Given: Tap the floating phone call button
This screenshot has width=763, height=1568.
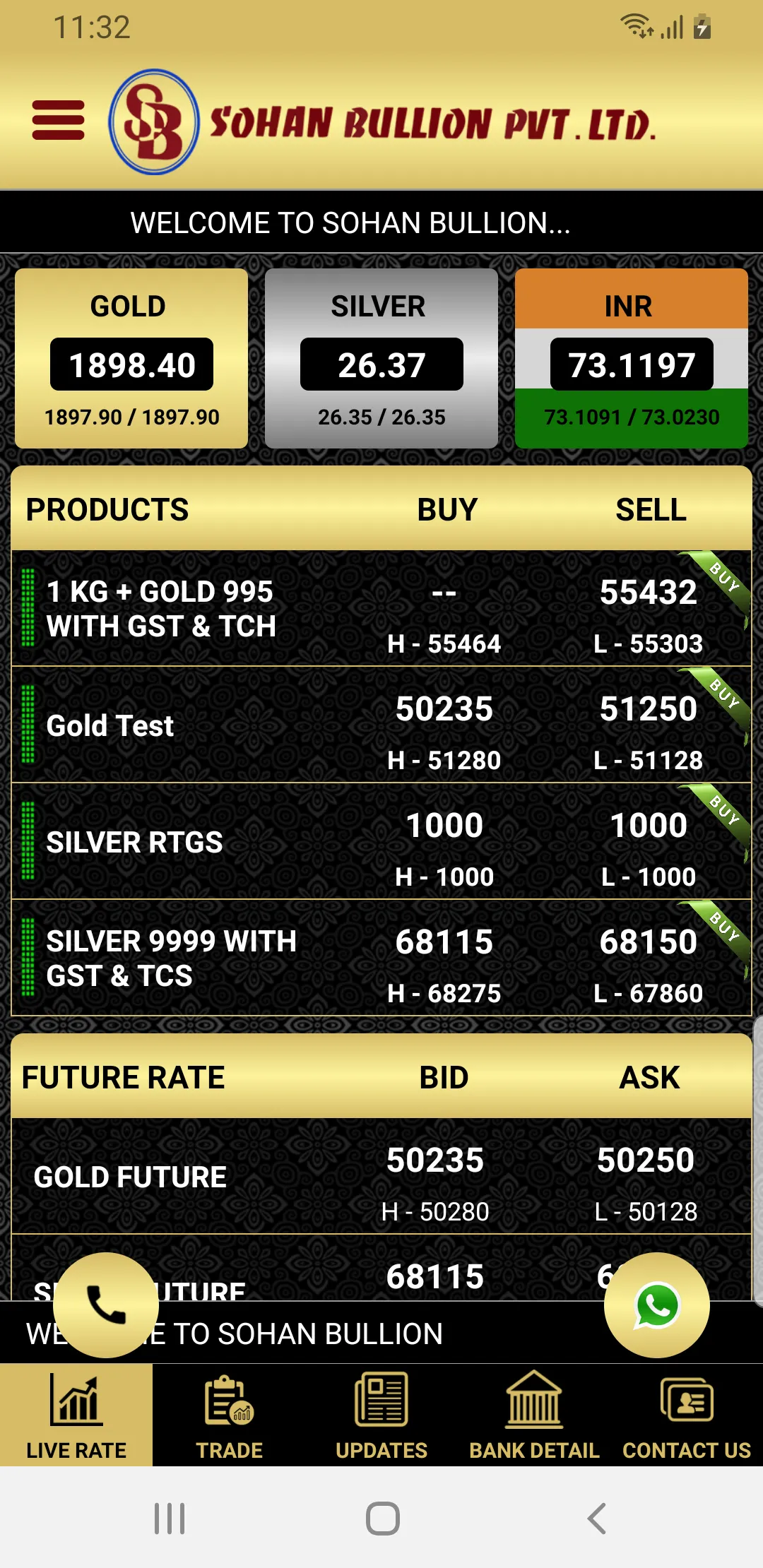Looking at the screenshot, I should coord(106,1305).
